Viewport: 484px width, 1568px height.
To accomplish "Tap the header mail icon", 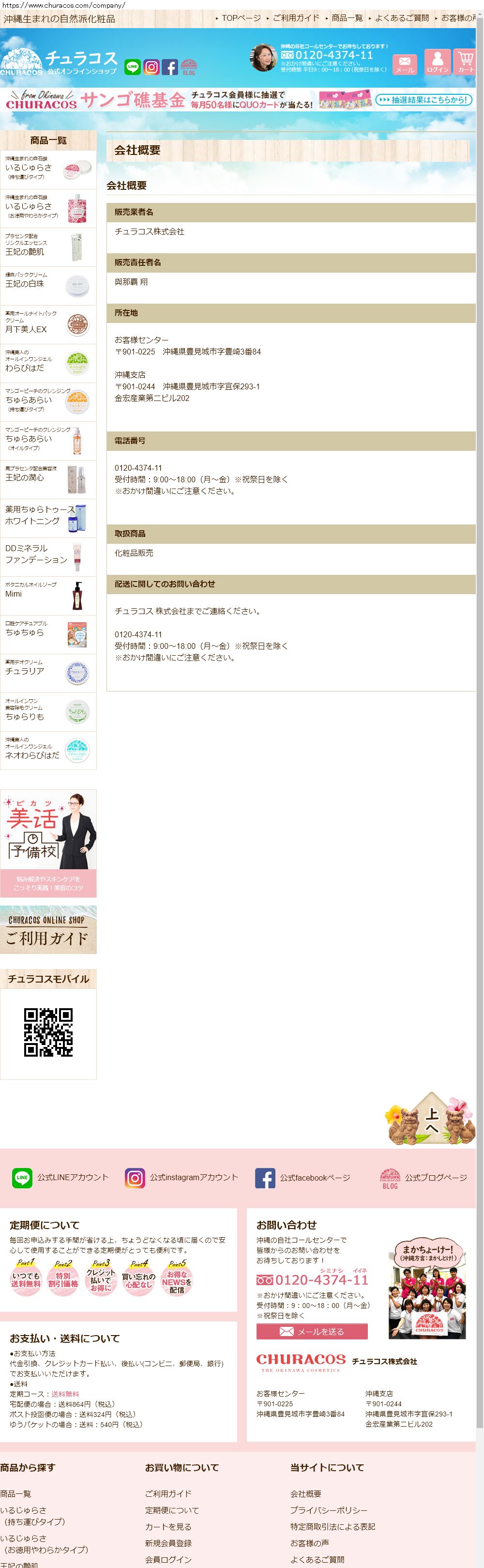I will (404, 63).
